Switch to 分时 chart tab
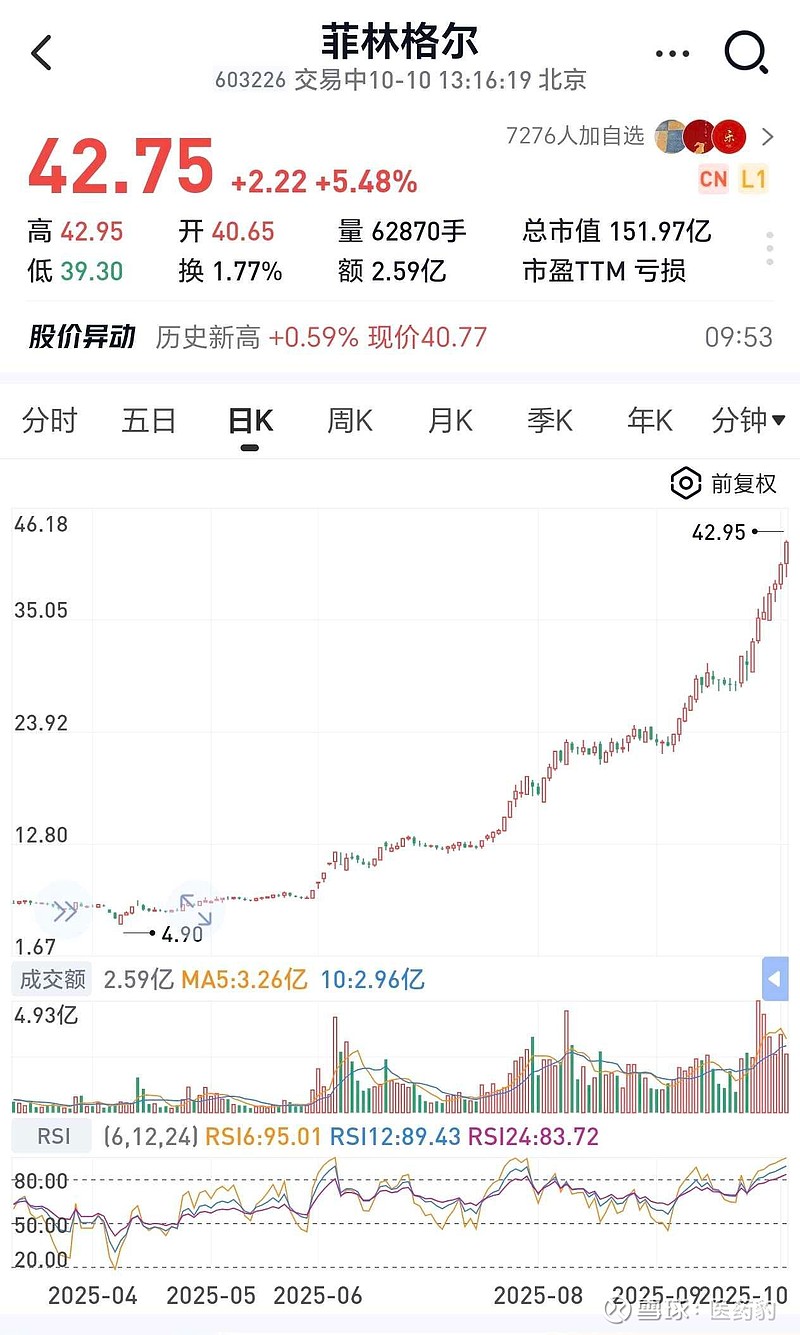Viewport: 800px width, 1335px height. pos(50,421)
